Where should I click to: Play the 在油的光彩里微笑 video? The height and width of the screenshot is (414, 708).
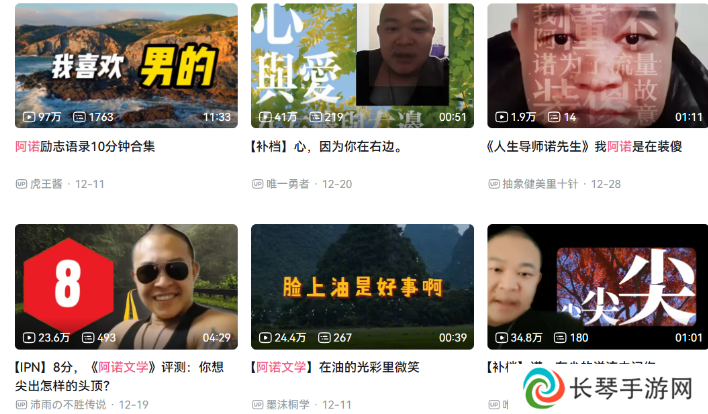tap(361, 287)
